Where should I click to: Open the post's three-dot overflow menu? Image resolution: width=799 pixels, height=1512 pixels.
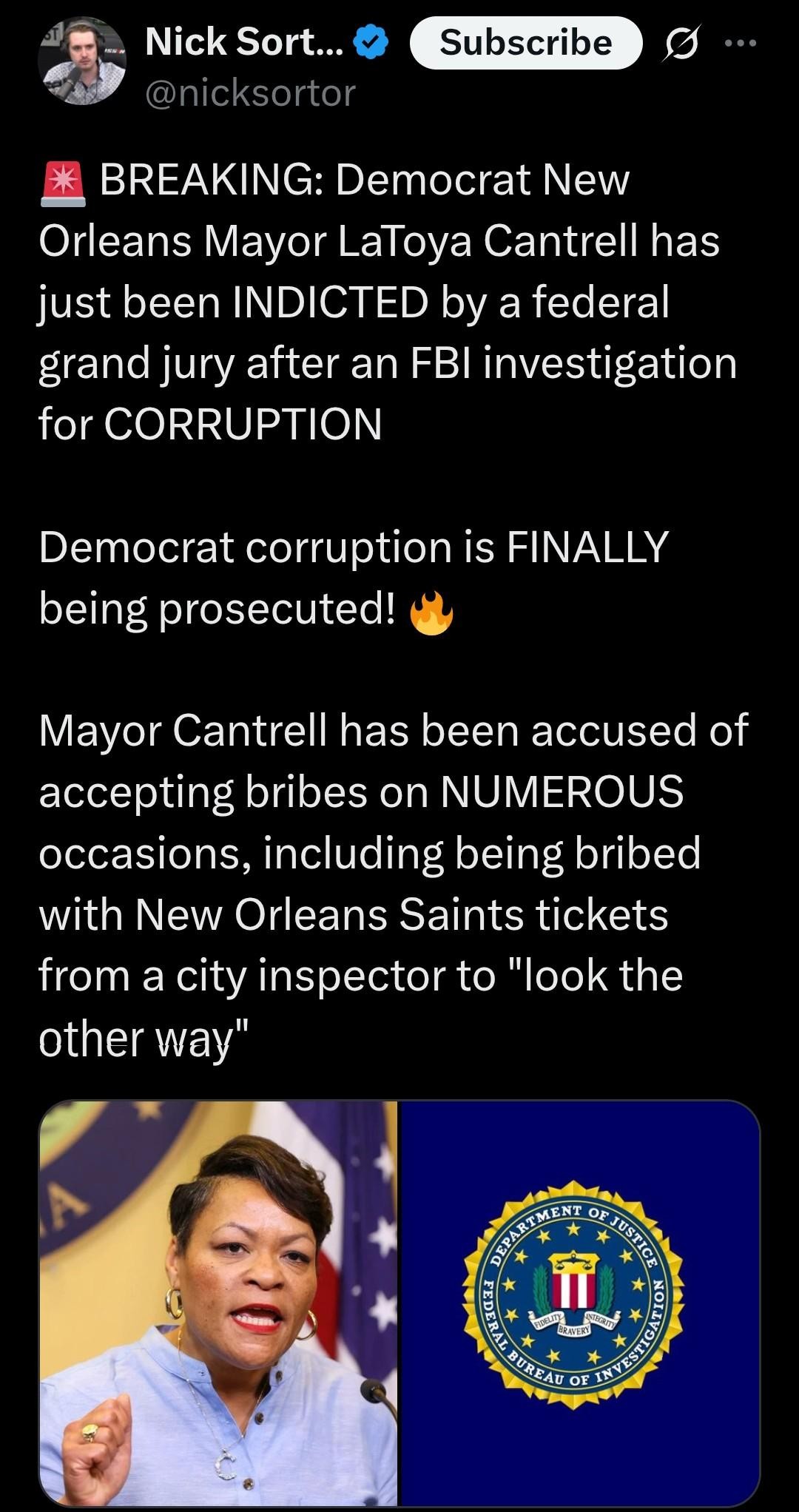741,43
